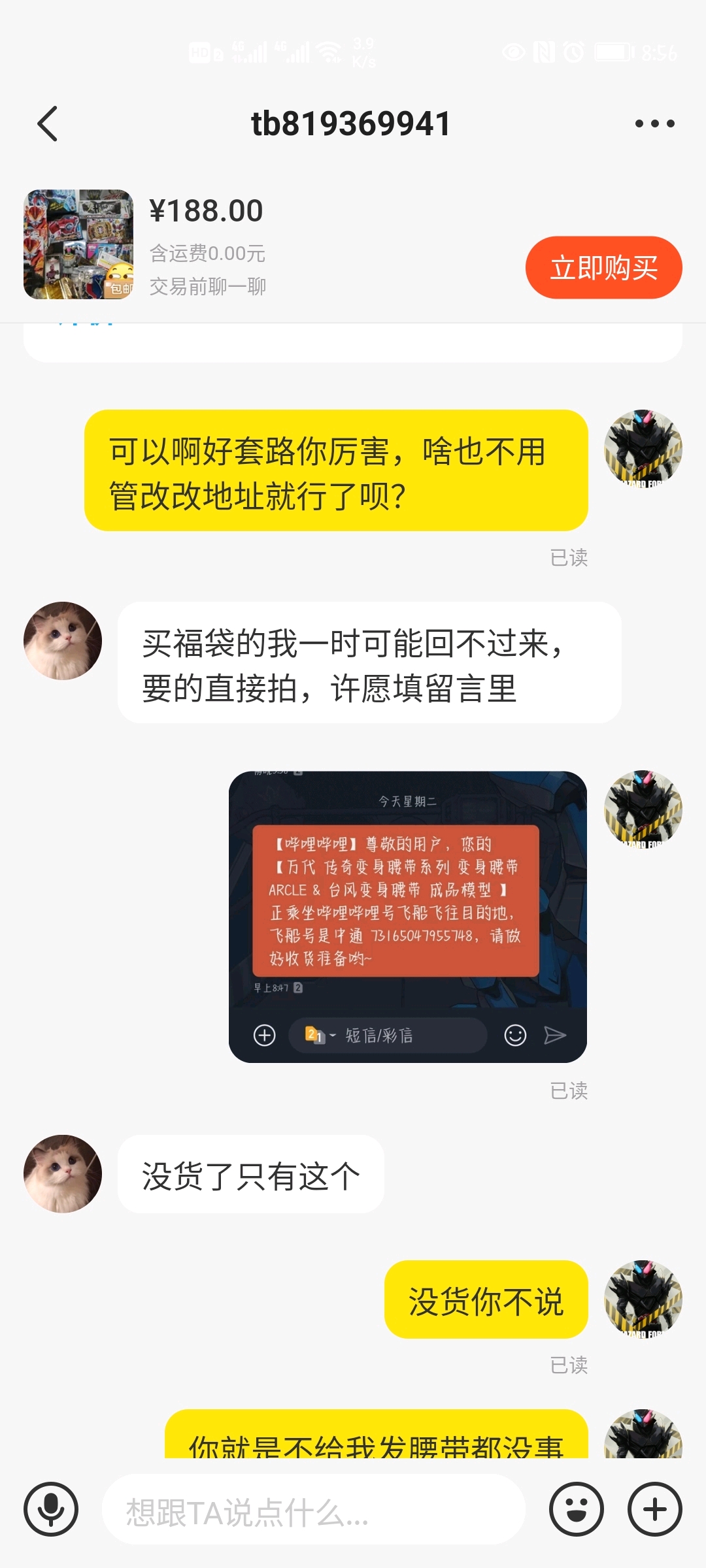Open the Bilibili SMS screenshot image
706x1568 pixels.
point(407,917)
